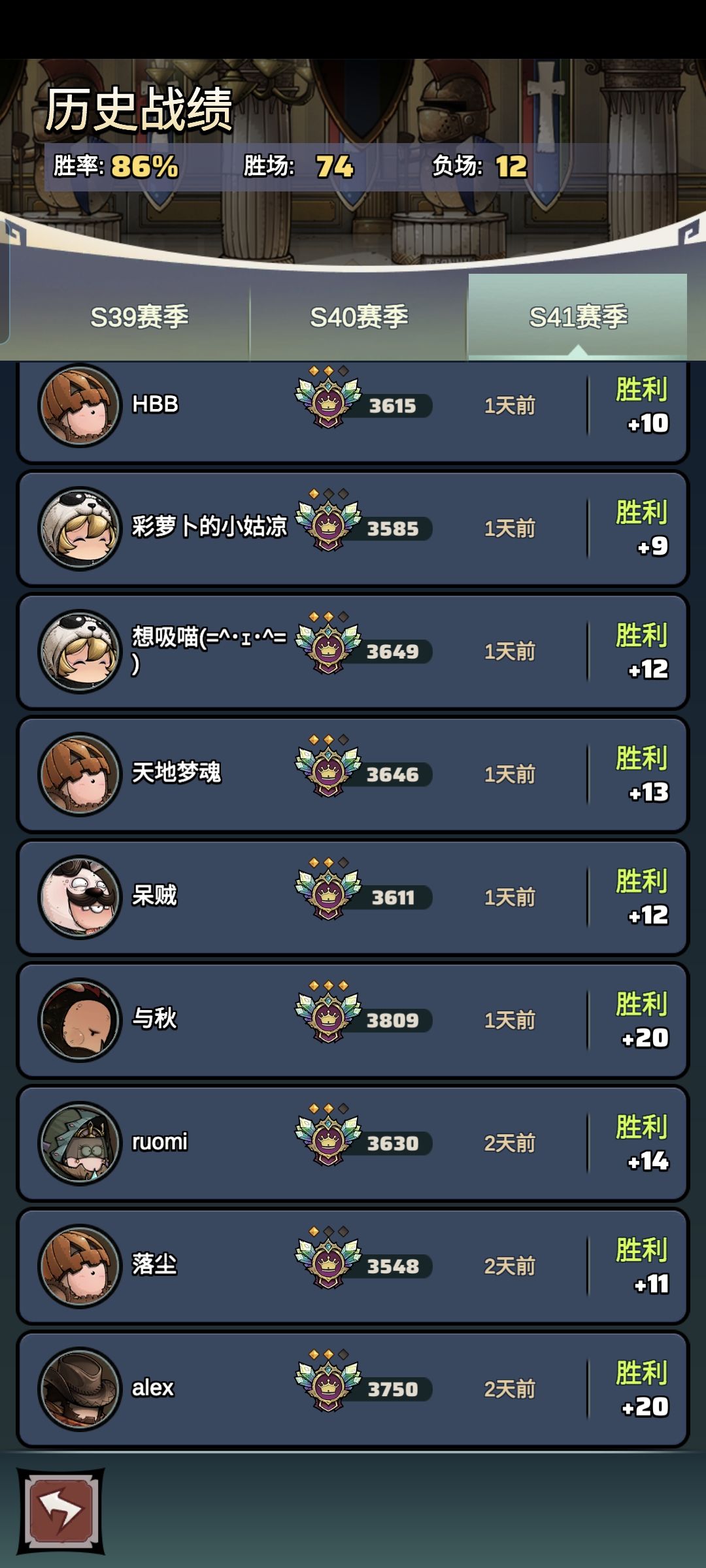Open the S40赛季 season tab
This screenshot has width=706, height=1568.
pyautogui.click(x=360, y=316)
